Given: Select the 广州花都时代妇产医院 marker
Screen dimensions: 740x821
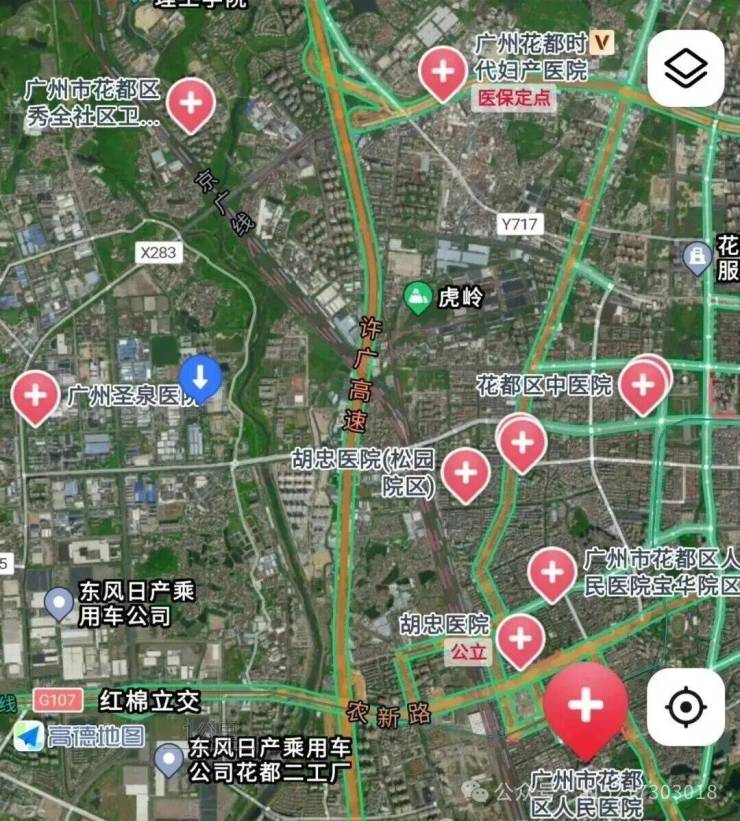Looking at the screenshot, I should pos(443,71).
